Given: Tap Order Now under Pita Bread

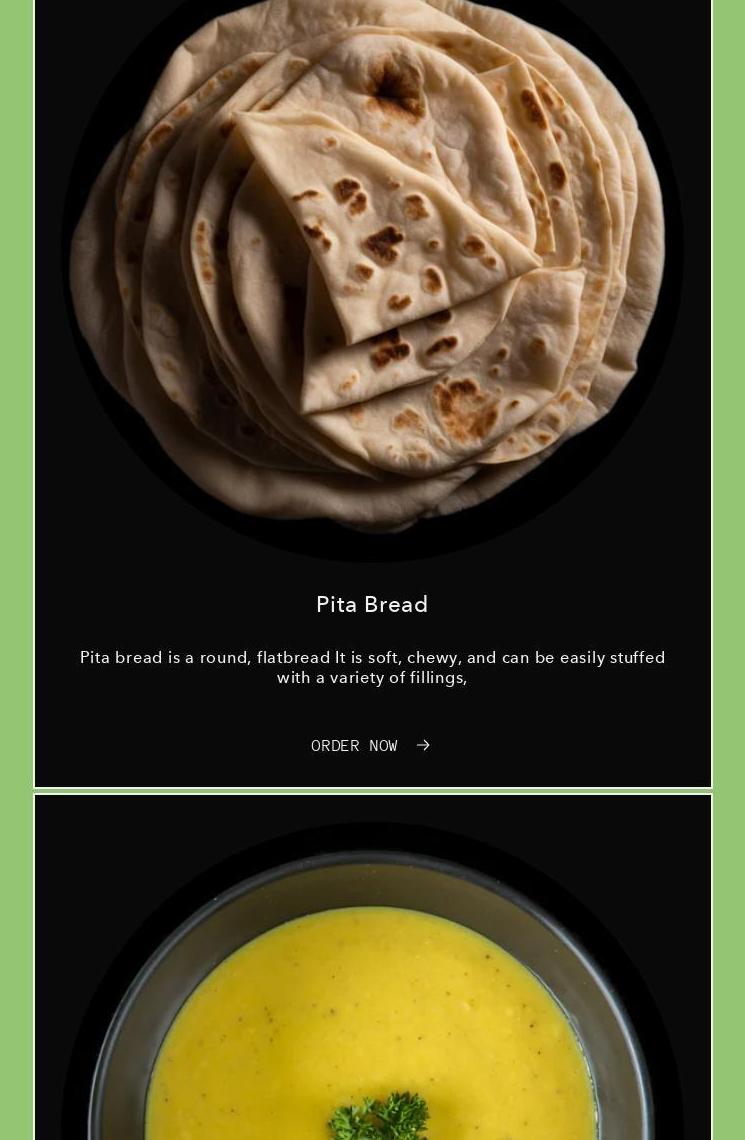Looking at the screenshot, I should 370,746.
